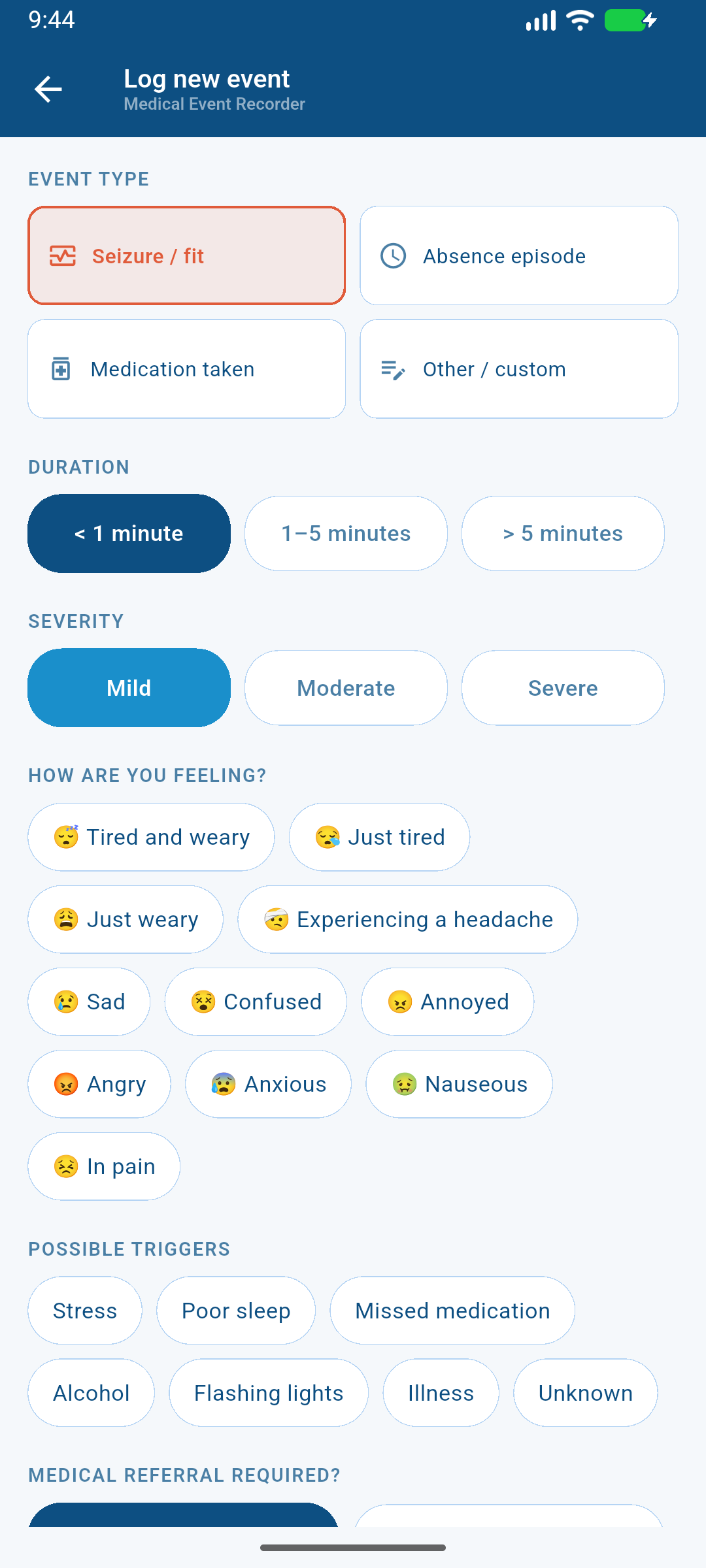Go back using the arrow

(x=48, y=90)
